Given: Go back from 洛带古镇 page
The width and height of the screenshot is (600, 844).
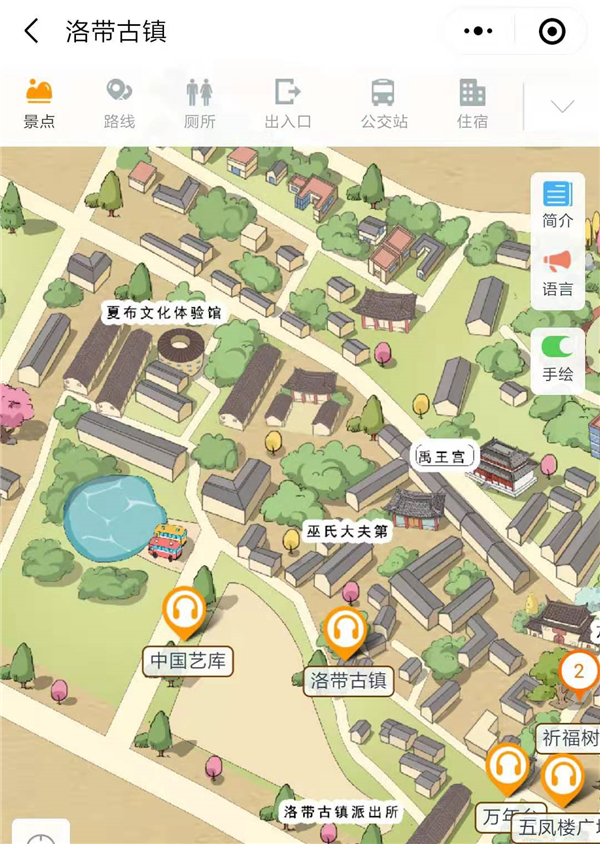Looking at the screenshot, I should click(32, 31).
